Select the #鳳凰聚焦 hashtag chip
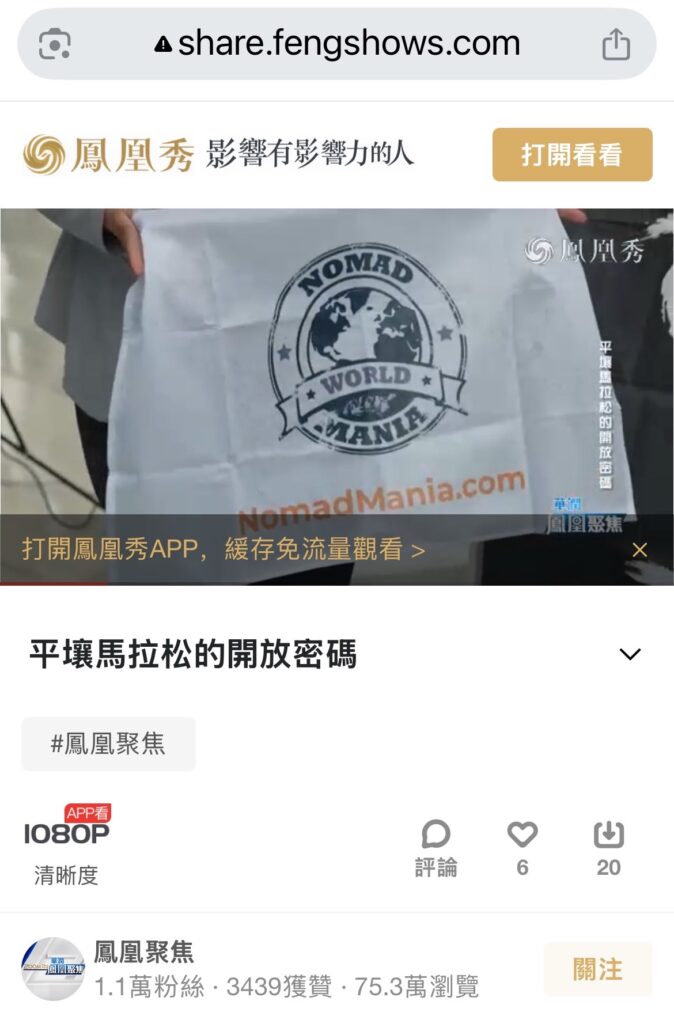The image size is (674, 1024). (108, 744)
